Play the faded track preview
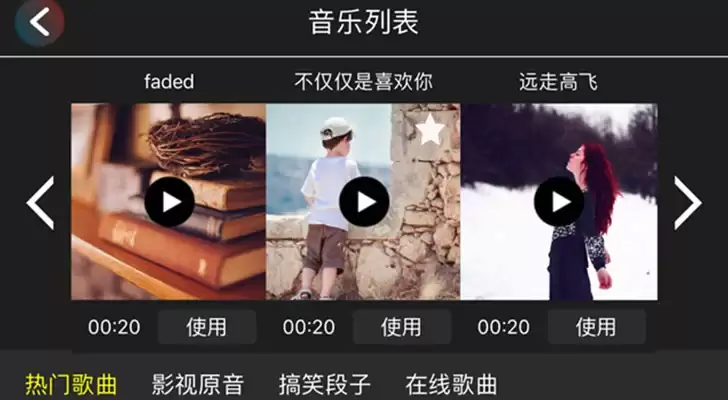The image size is (728, 400). click(169, 202)
